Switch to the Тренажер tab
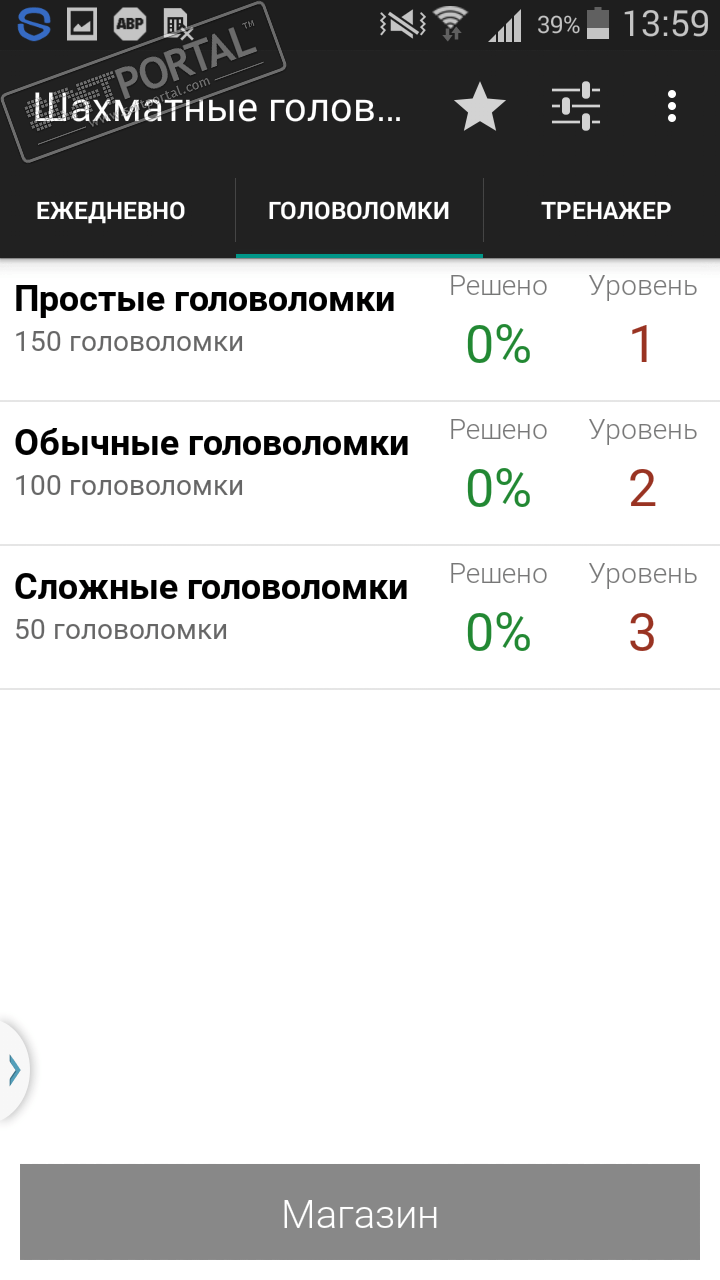 (x=606, y=211)
